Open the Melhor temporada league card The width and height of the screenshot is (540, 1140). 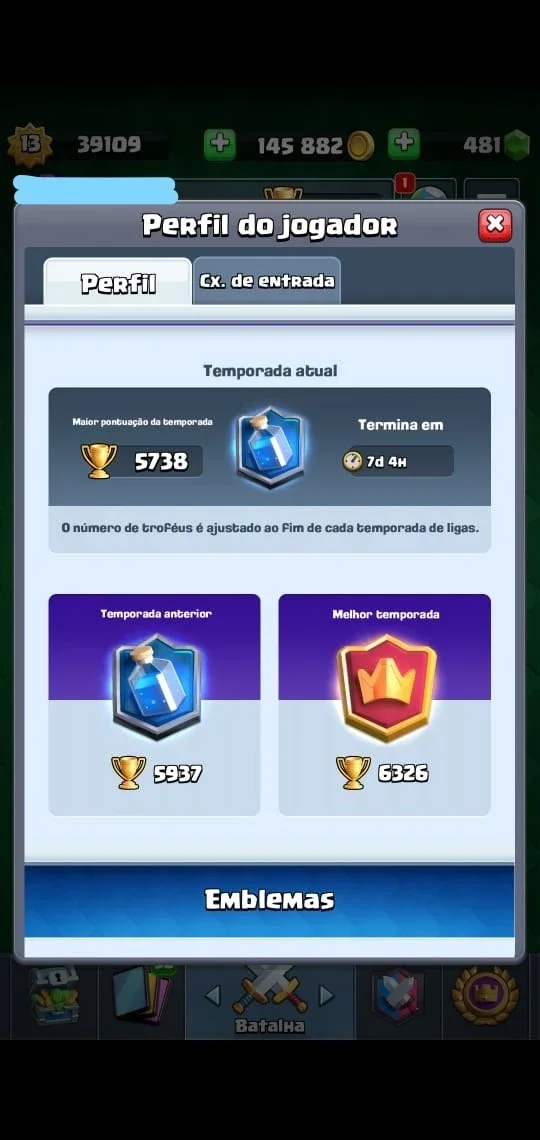(x=384, y=705)
